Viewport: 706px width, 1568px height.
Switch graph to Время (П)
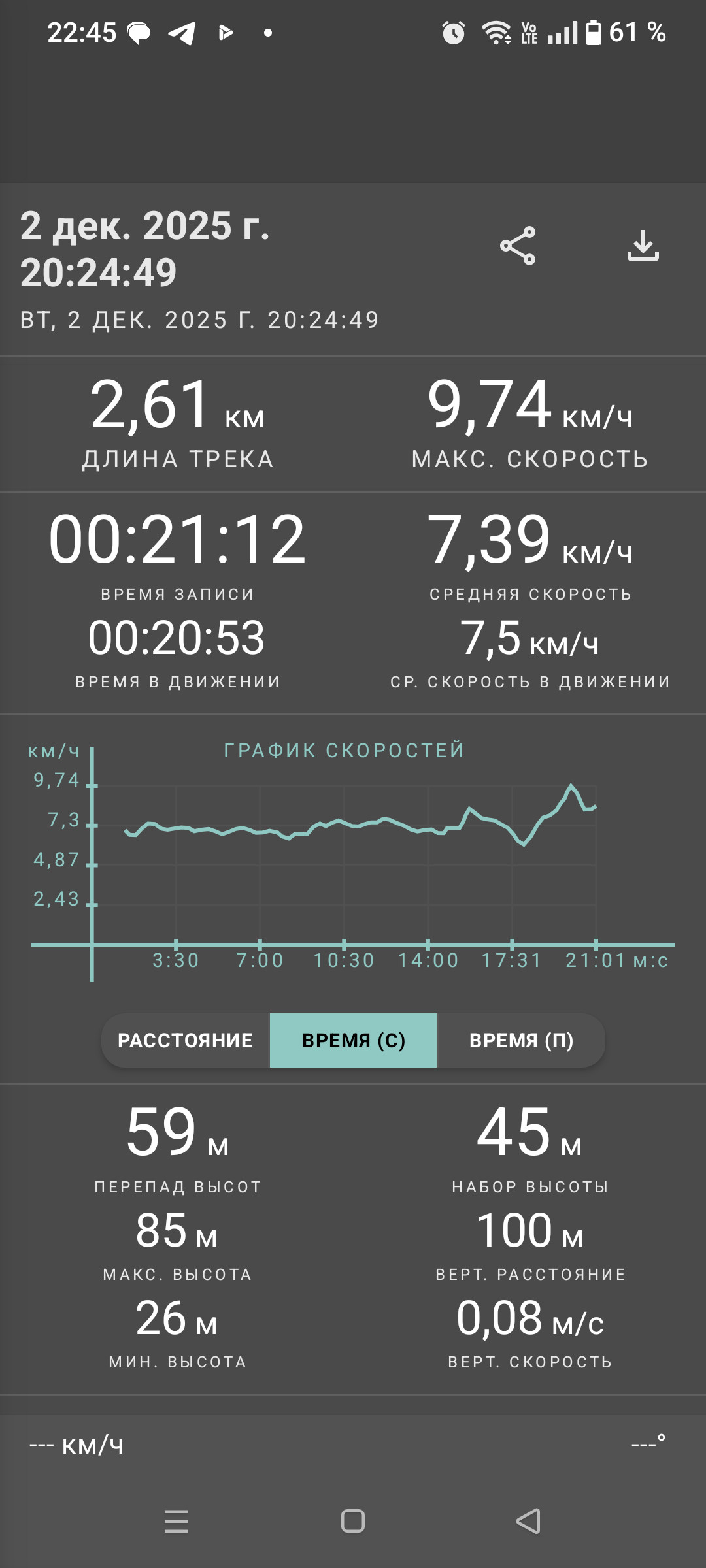coord(521,1040)
